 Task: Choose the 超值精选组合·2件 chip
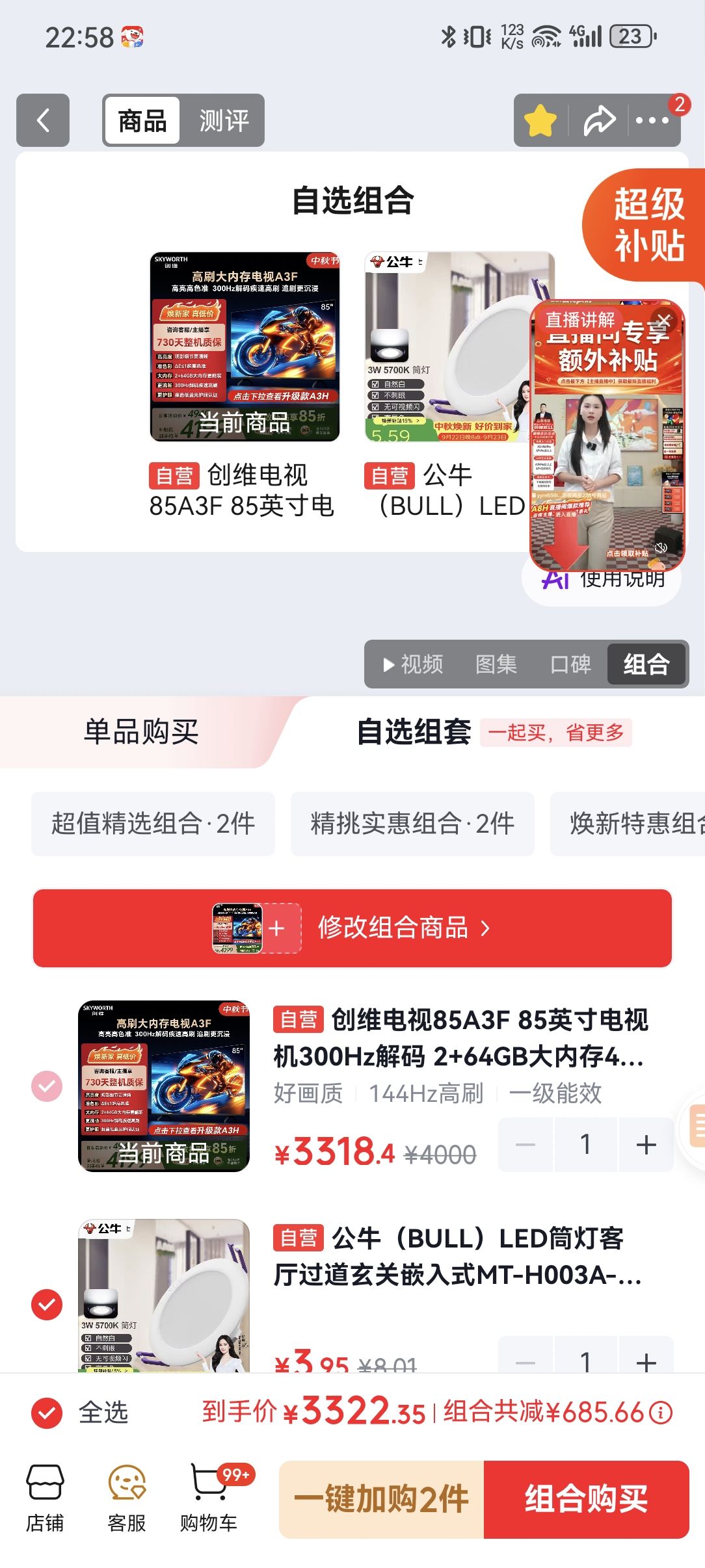(x=153, y=824)
